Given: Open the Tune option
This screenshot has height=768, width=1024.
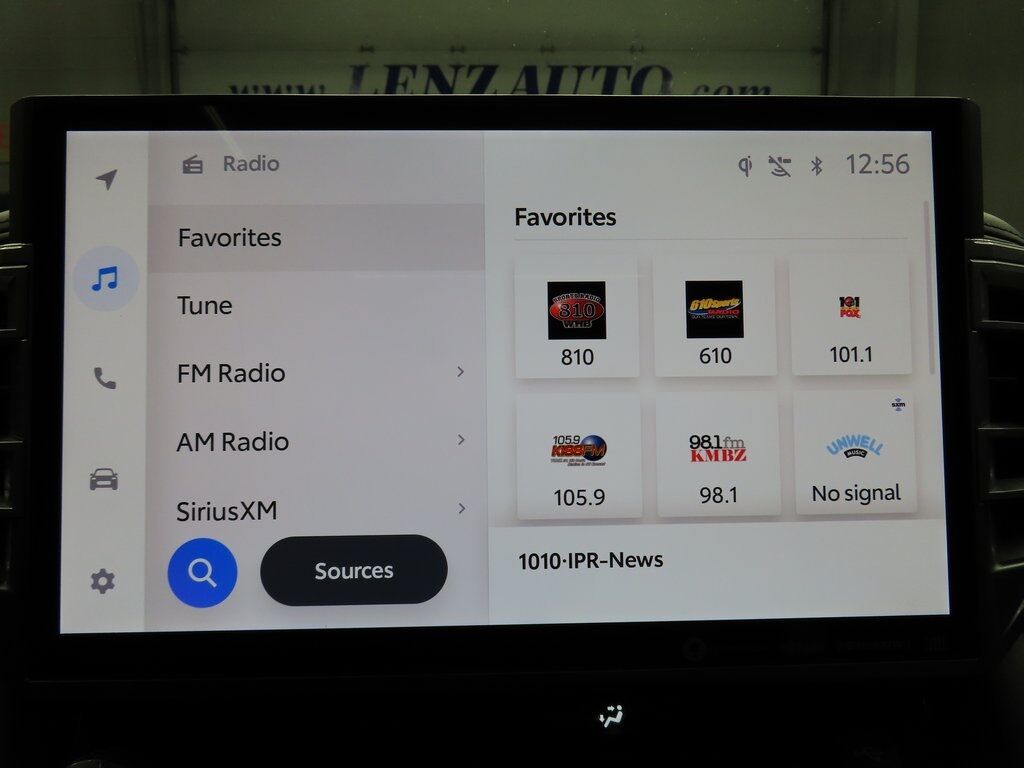Looking at the screenshot, I should pyautogui.click(x=315, y=305).
